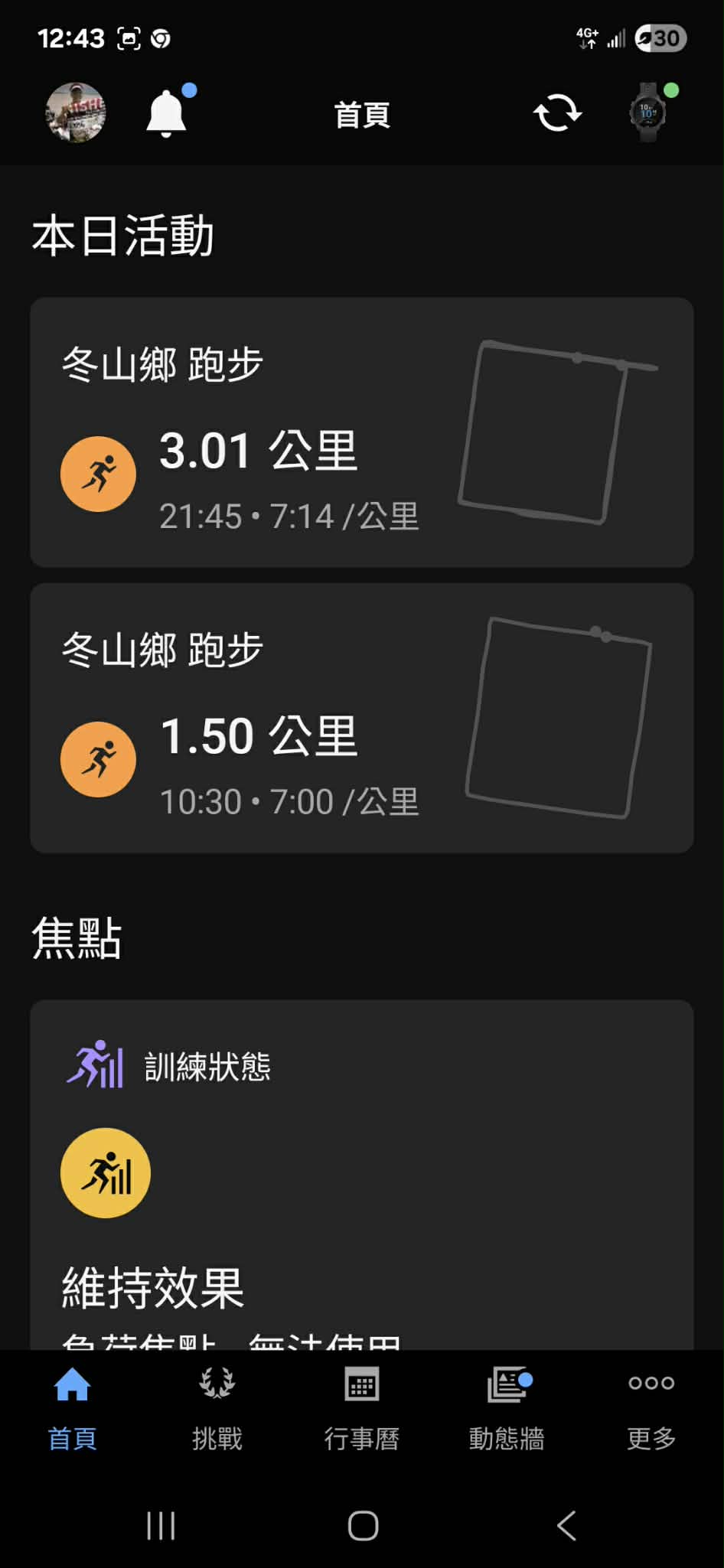Switch to the 挑戰 tab
The image size is (724, 1568).
point(217,1408)
